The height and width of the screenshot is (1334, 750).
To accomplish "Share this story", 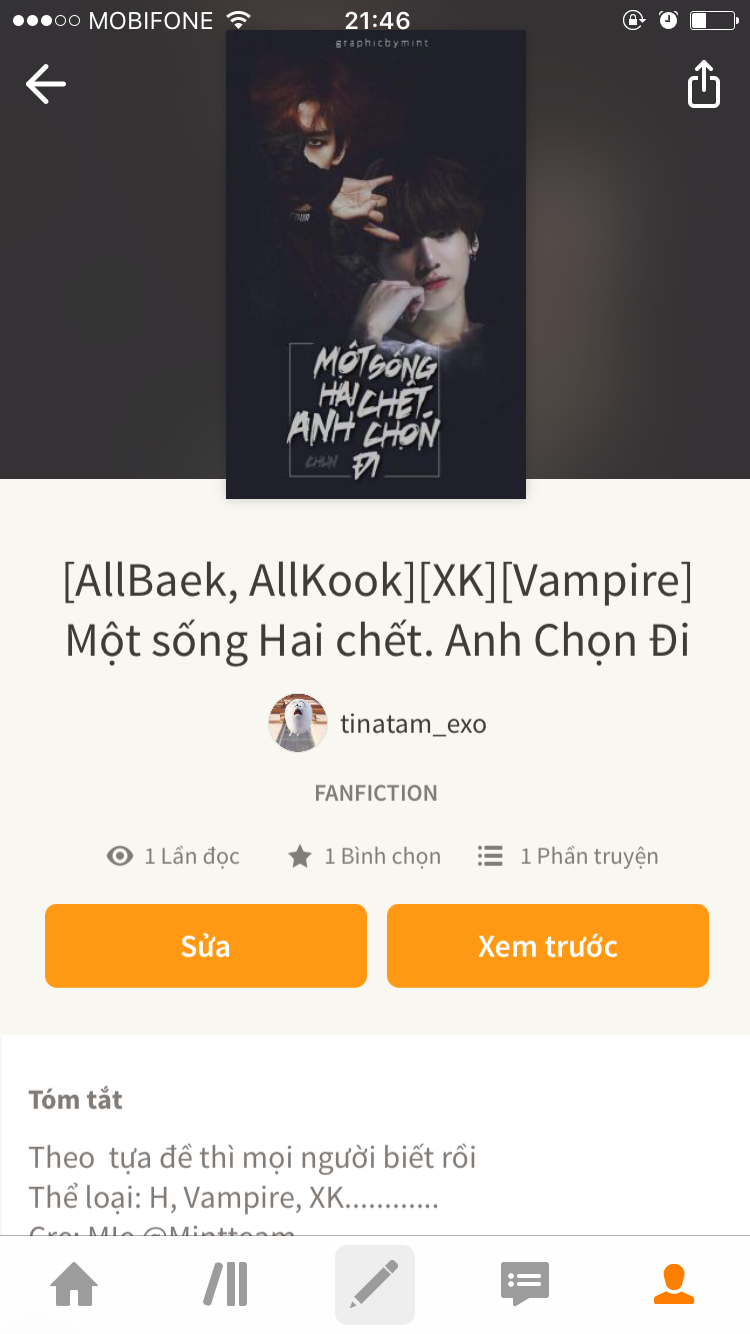I will [704, 84].
